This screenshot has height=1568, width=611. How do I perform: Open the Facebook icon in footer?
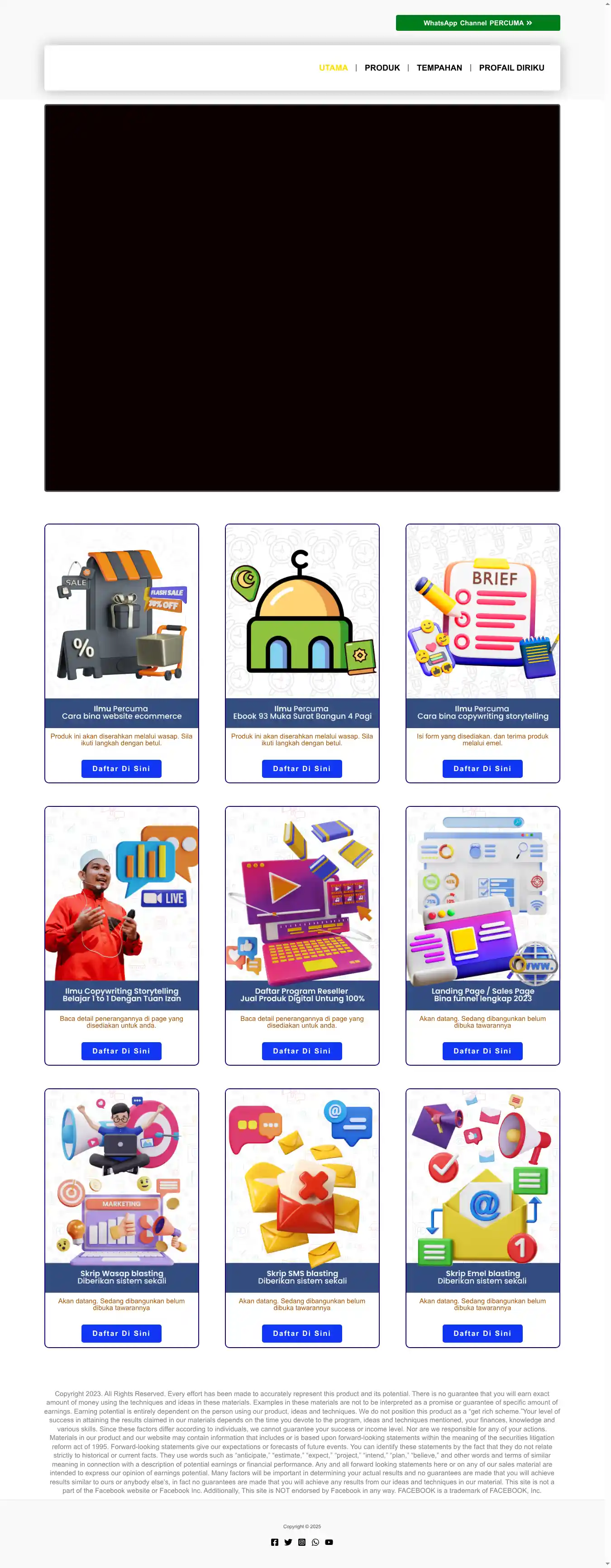(274, 1543)
